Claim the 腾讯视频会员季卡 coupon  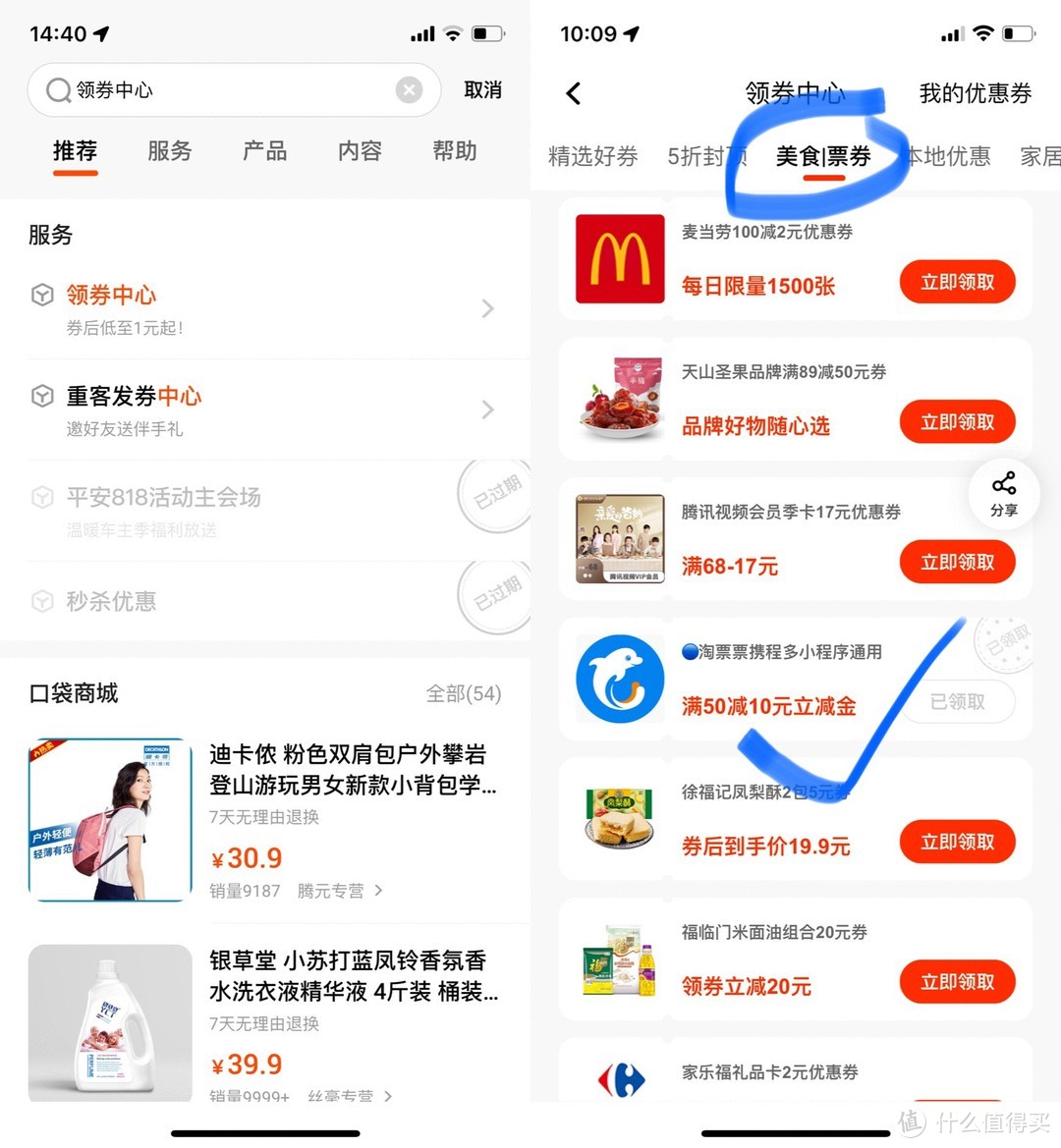tap(957, 563)
